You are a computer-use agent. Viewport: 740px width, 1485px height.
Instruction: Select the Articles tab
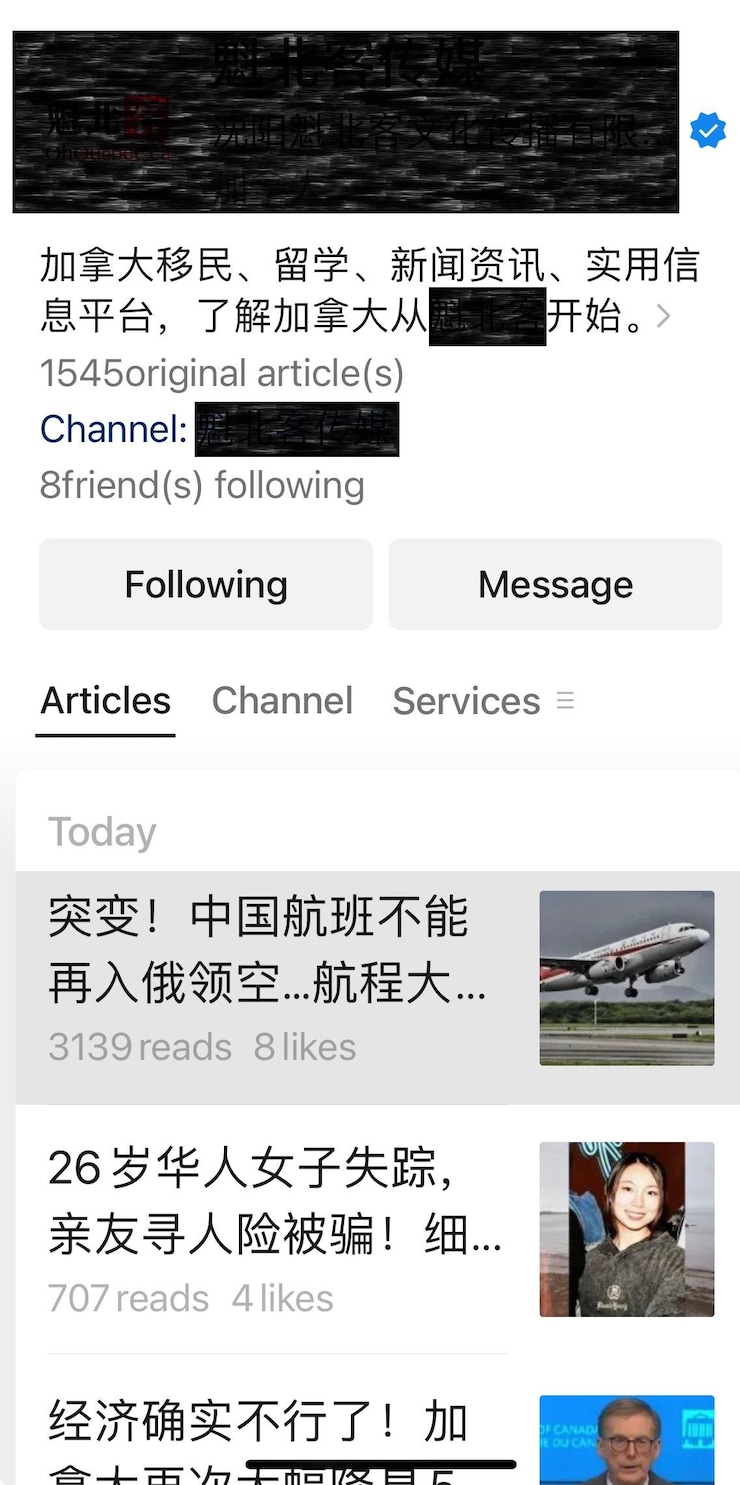tap(104, 700)
